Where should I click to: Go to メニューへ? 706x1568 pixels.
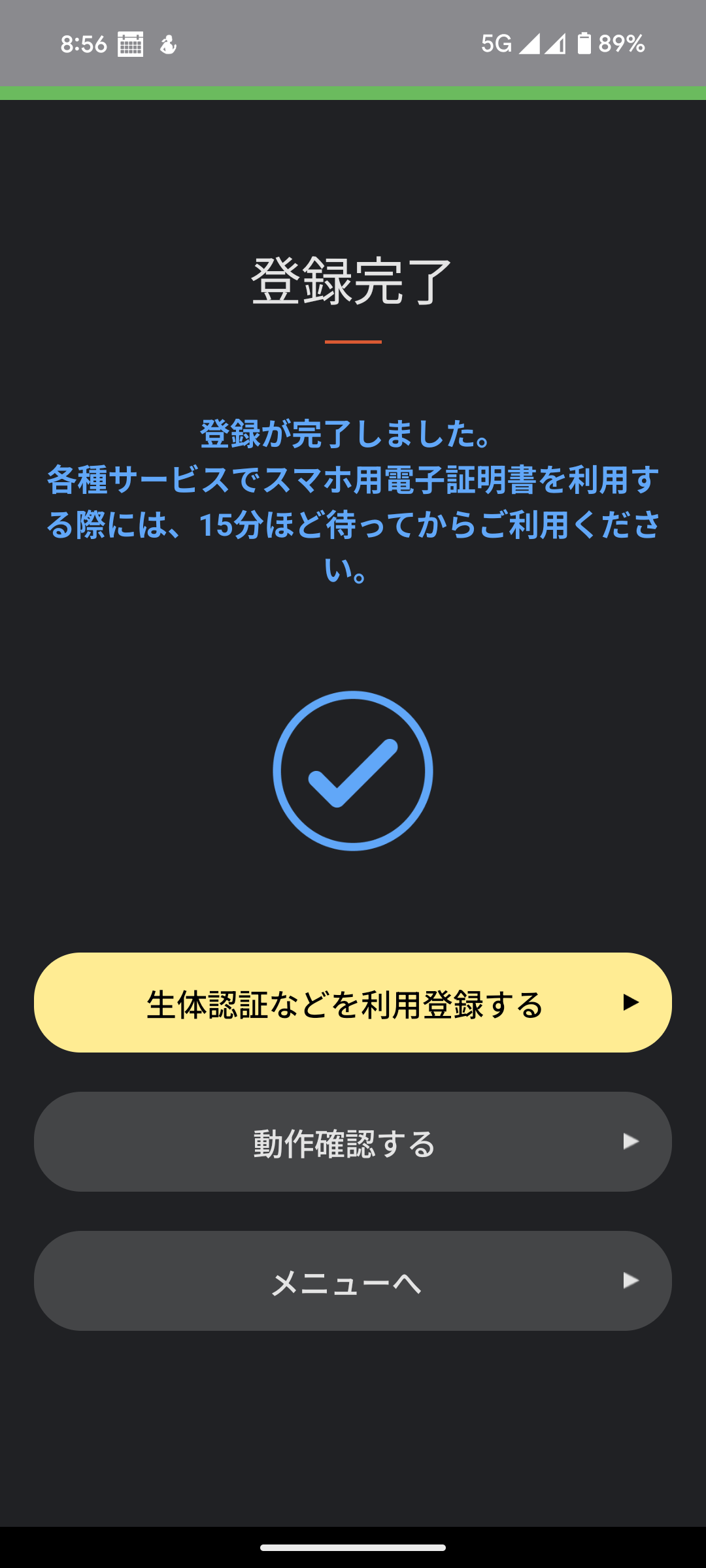(x=353, y=1281)
